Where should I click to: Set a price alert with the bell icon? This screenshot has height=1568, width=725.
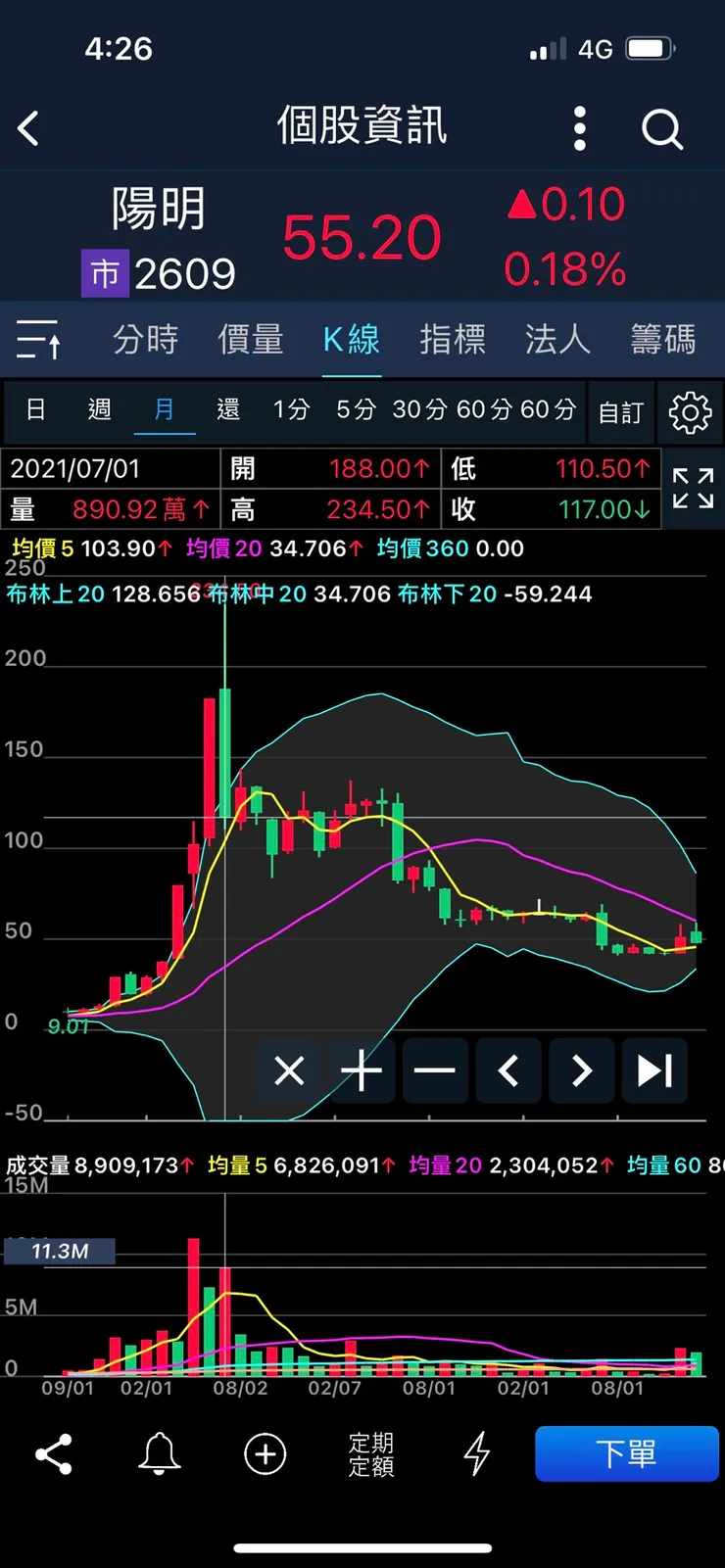click(158, 1455)
